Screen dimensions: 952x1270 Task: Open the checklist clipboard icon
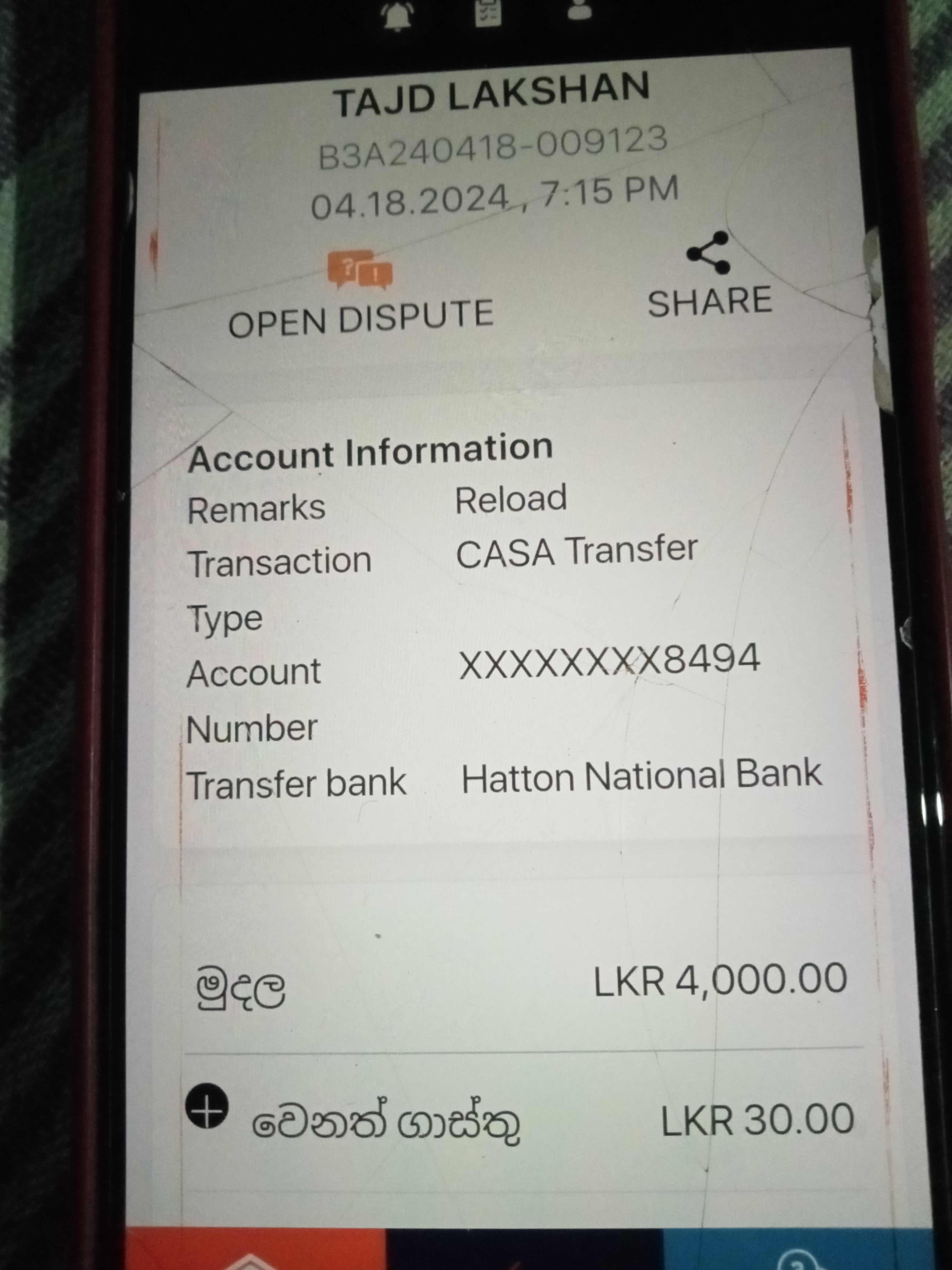tap(487, 13)
